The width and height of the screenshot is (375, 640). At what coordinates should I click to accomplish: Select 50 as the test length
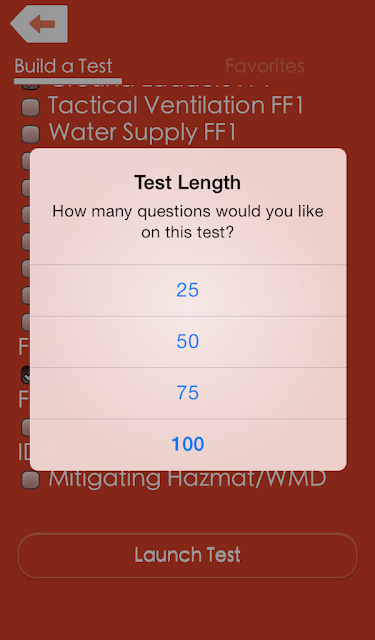pos(188,342)
